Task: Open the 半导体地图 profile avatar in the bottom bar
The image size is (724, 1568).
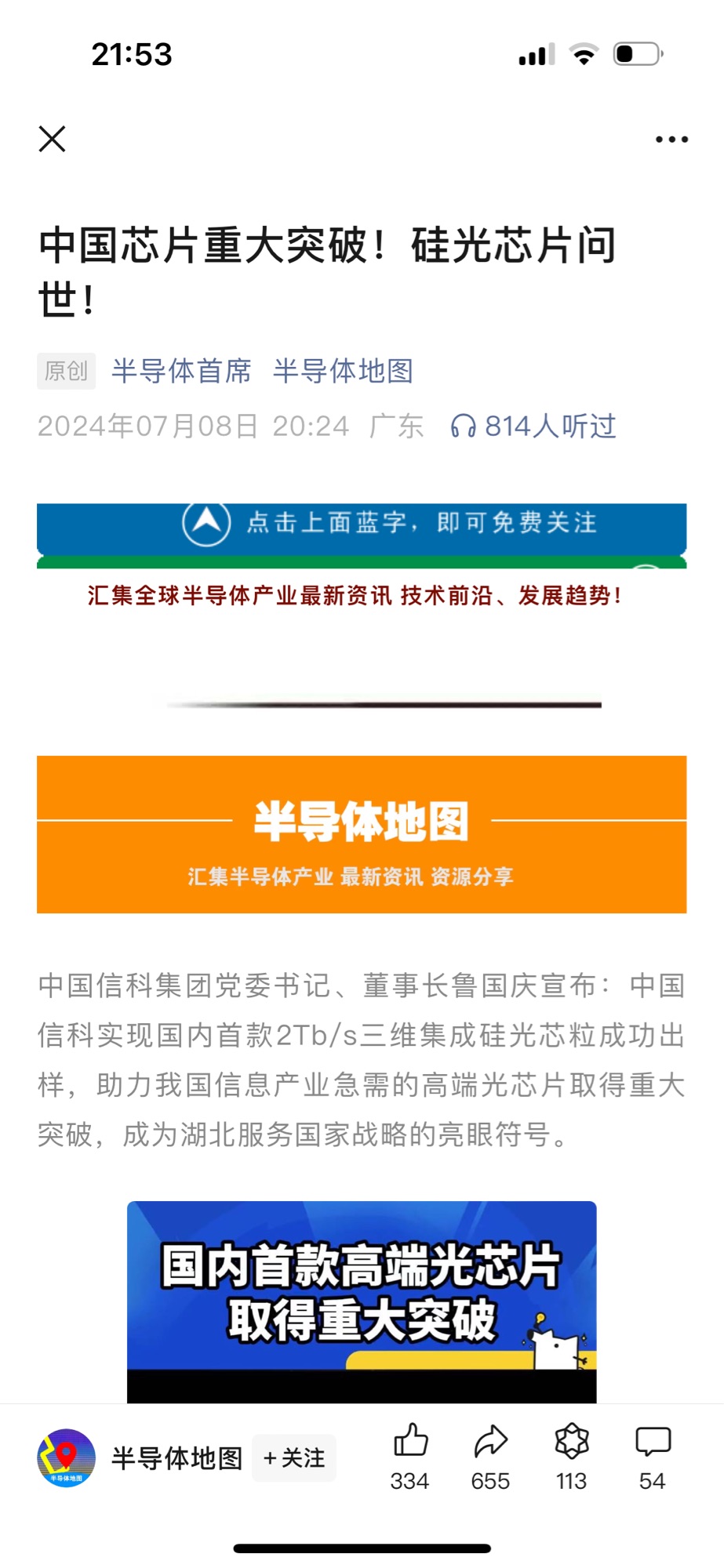Action: pos(66,1458)
